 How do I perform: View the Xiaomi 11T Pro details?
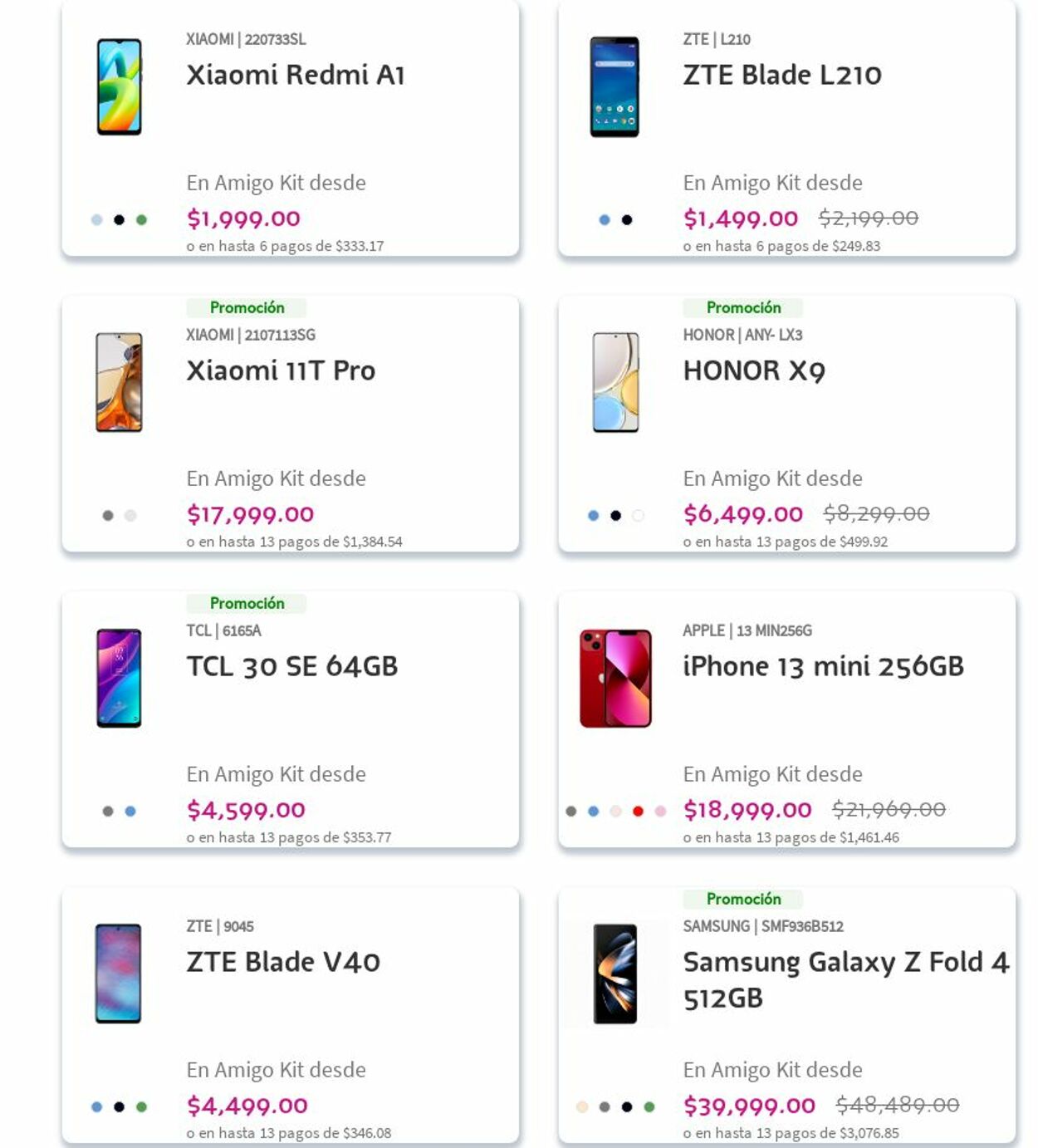[x=281, y=370]
